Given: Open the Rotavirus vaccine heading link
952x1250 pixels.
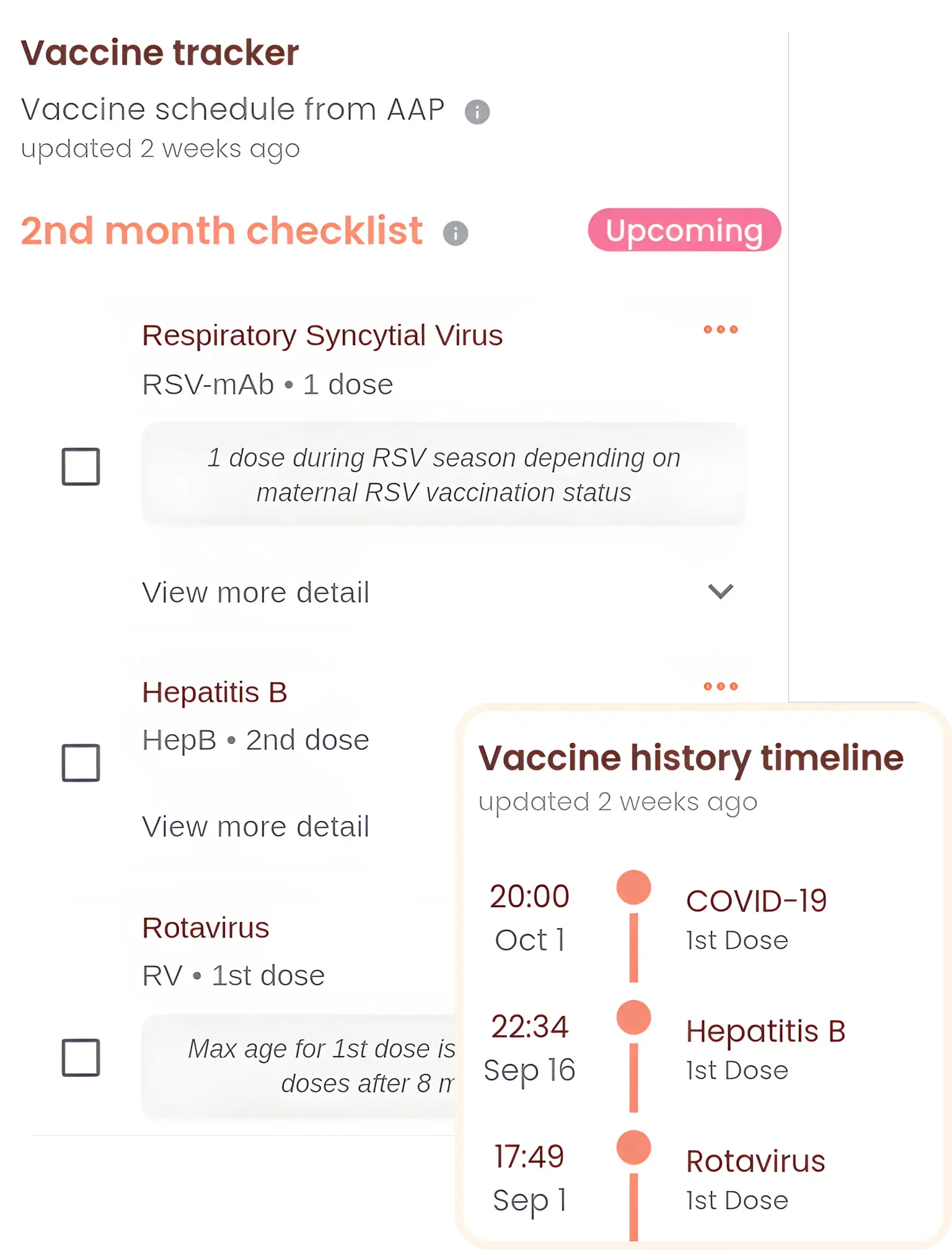Looking at the screenshot, I should pyautogui.click(x=206, y=928).
